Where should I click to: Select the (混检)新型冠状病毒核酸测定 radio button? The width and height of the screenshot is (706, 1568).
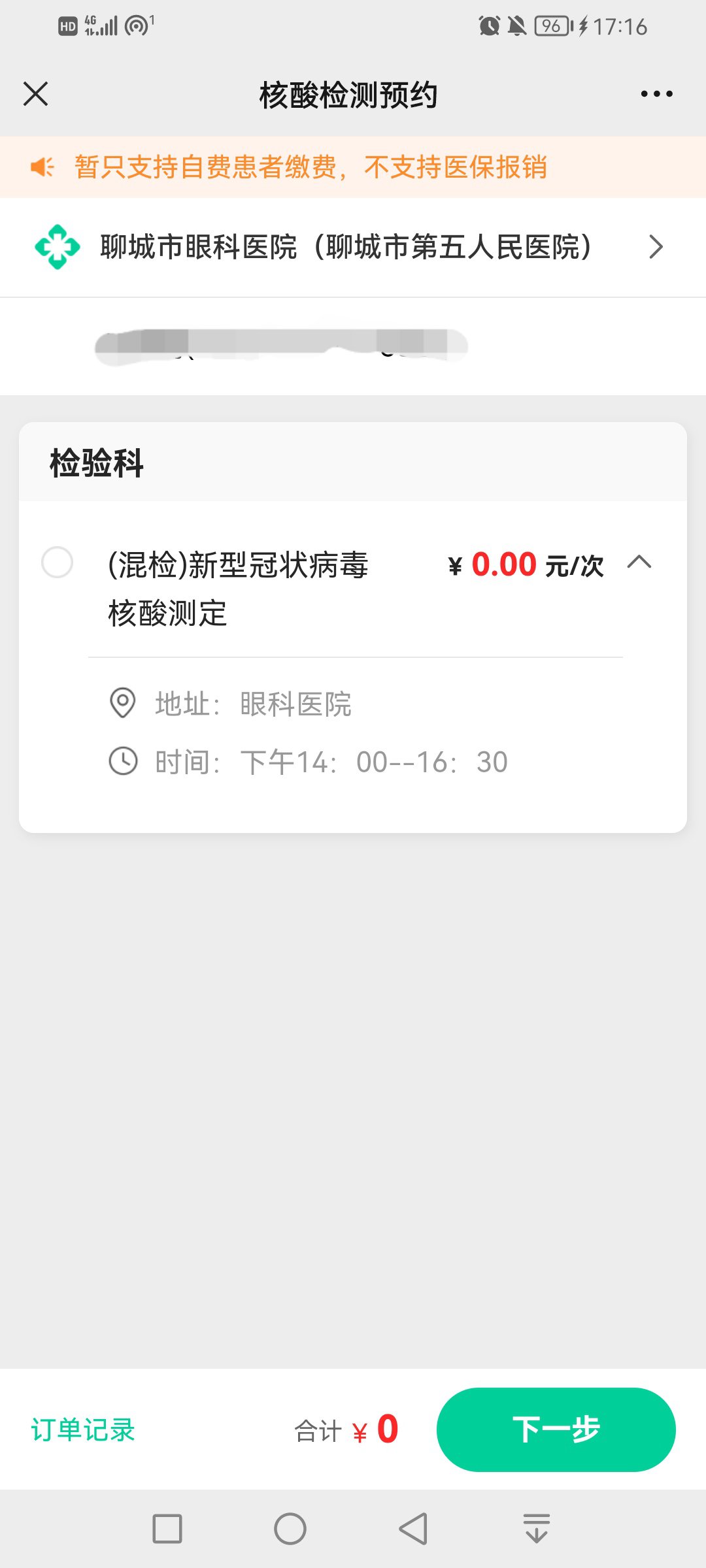pos(57,563)
